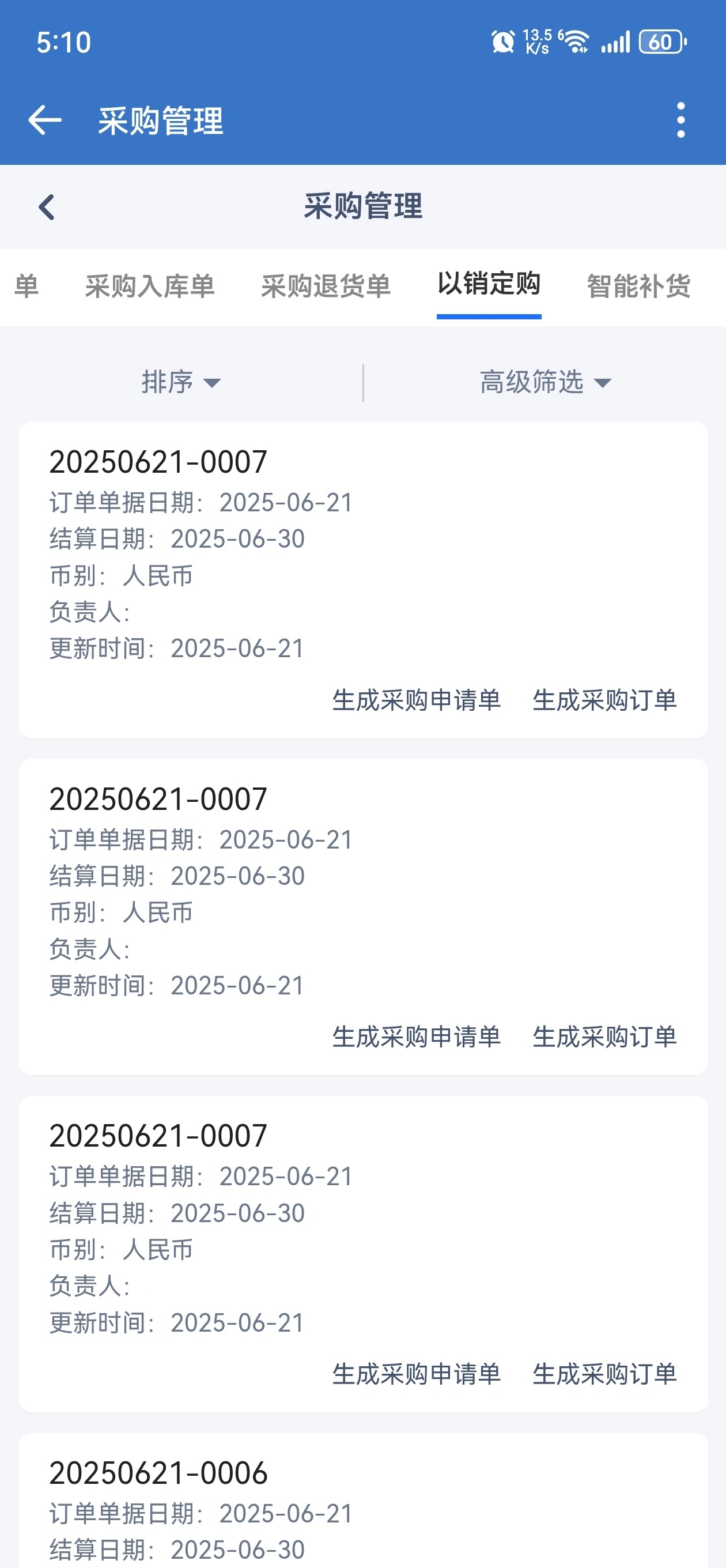726x1568 pixels.
Task: Switch to the 采购退货单 tab
Action: coord(326,286)
